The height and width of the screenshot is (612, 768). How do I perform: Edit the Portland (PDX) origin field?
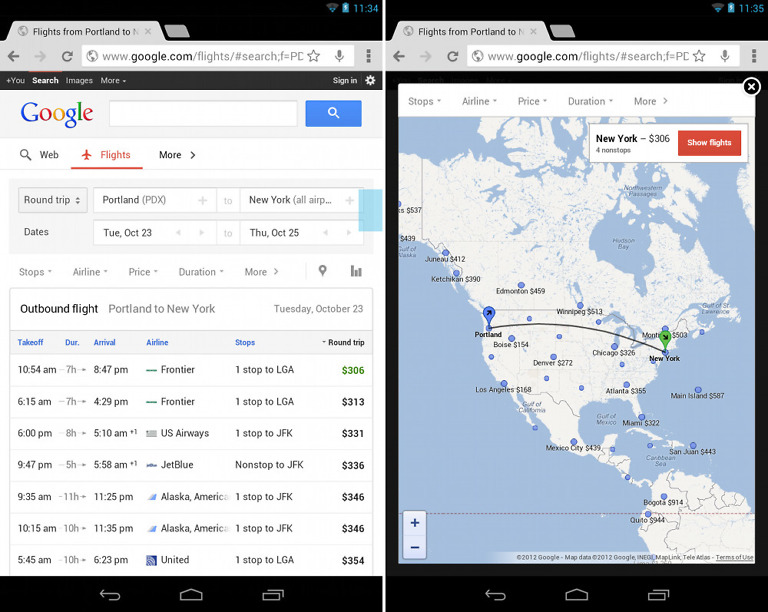(x=145, y=200)
